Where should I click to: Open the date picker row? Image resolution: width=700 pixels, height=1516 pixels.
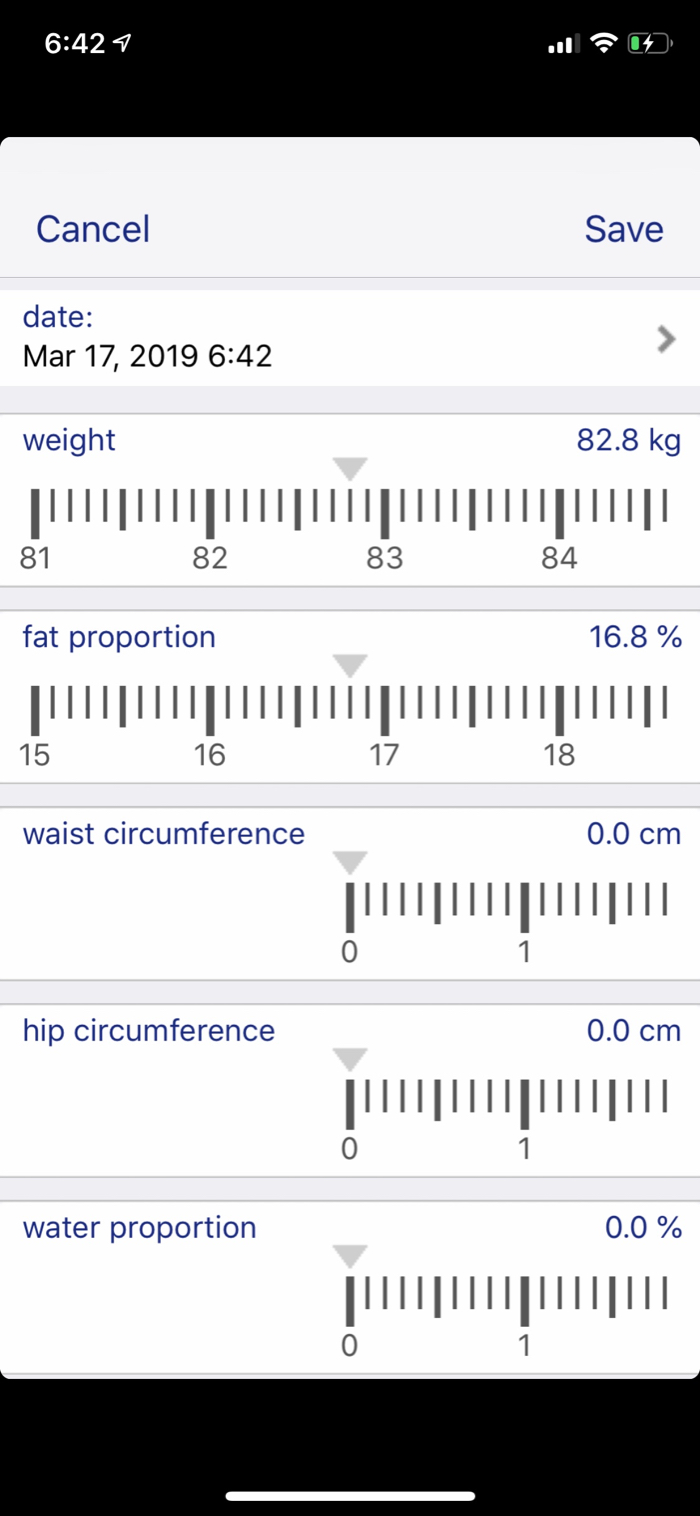point(350,338)
